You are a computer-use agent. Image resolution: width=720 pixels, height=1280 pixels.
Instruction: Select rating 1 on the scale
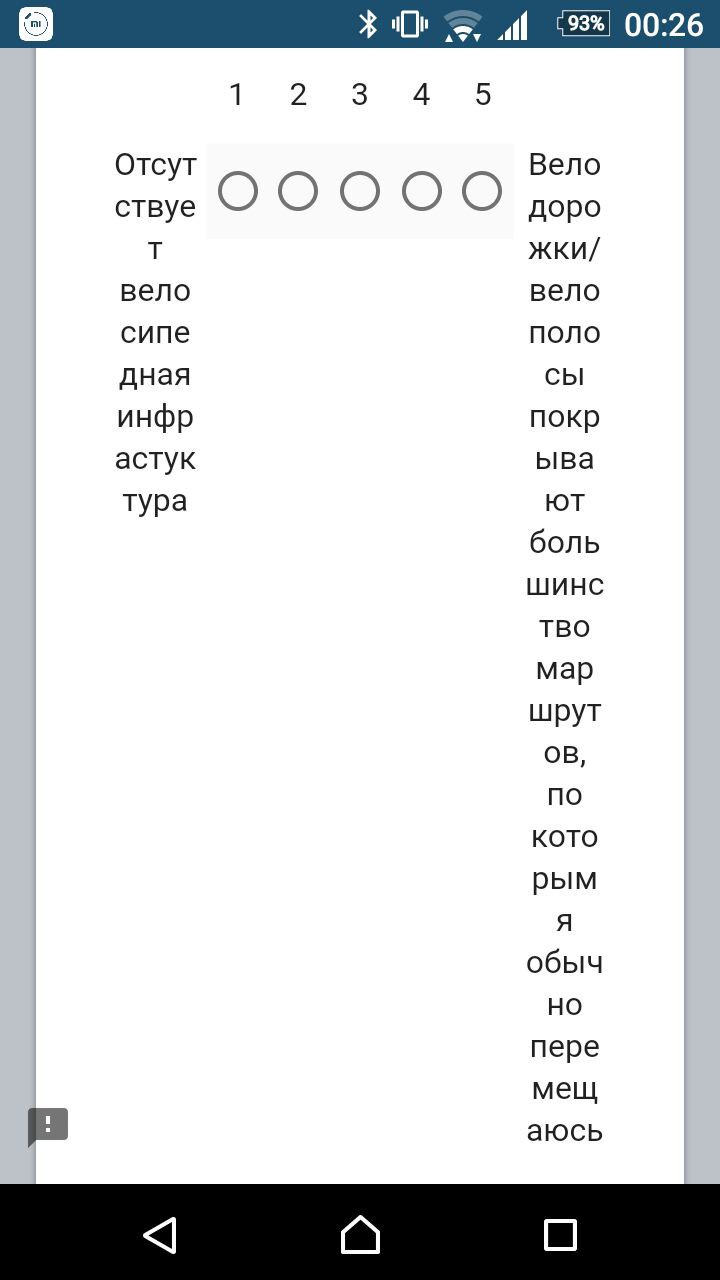pyautogui.click(x=238, y=191)
